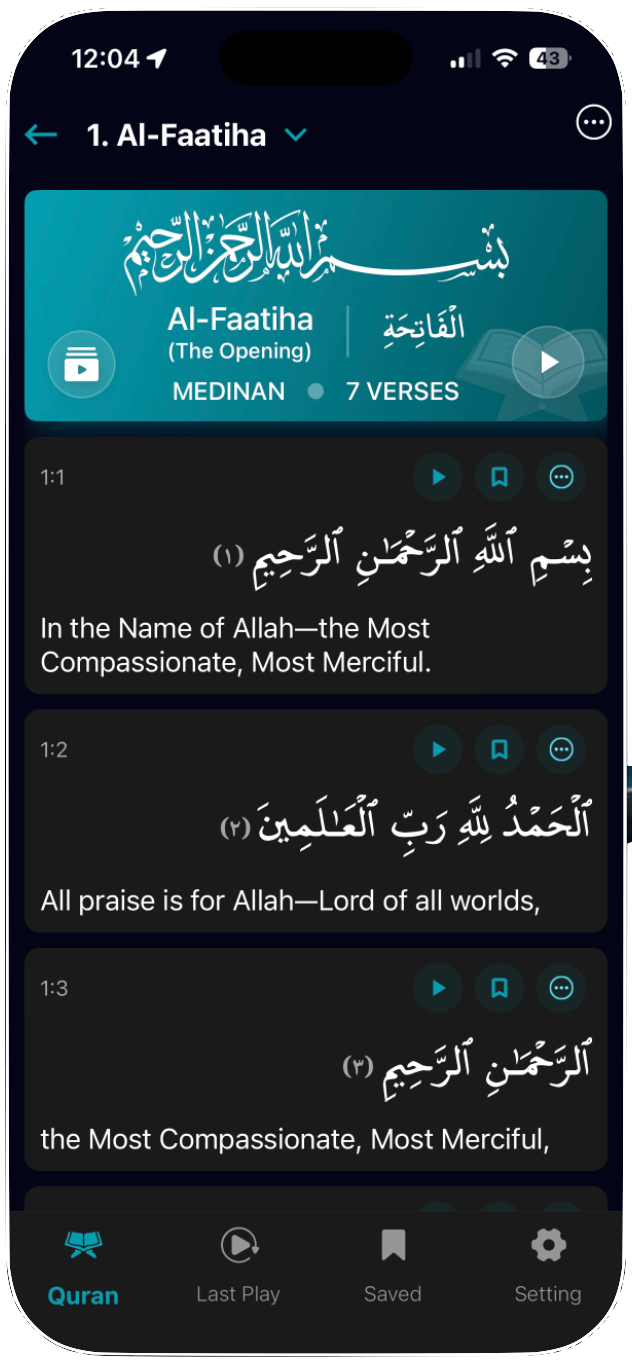Image resolution: width=632 pixels, height=1366 pixels.
Task: Open more options for verse 1:1
Action: (x=562, y=477)
